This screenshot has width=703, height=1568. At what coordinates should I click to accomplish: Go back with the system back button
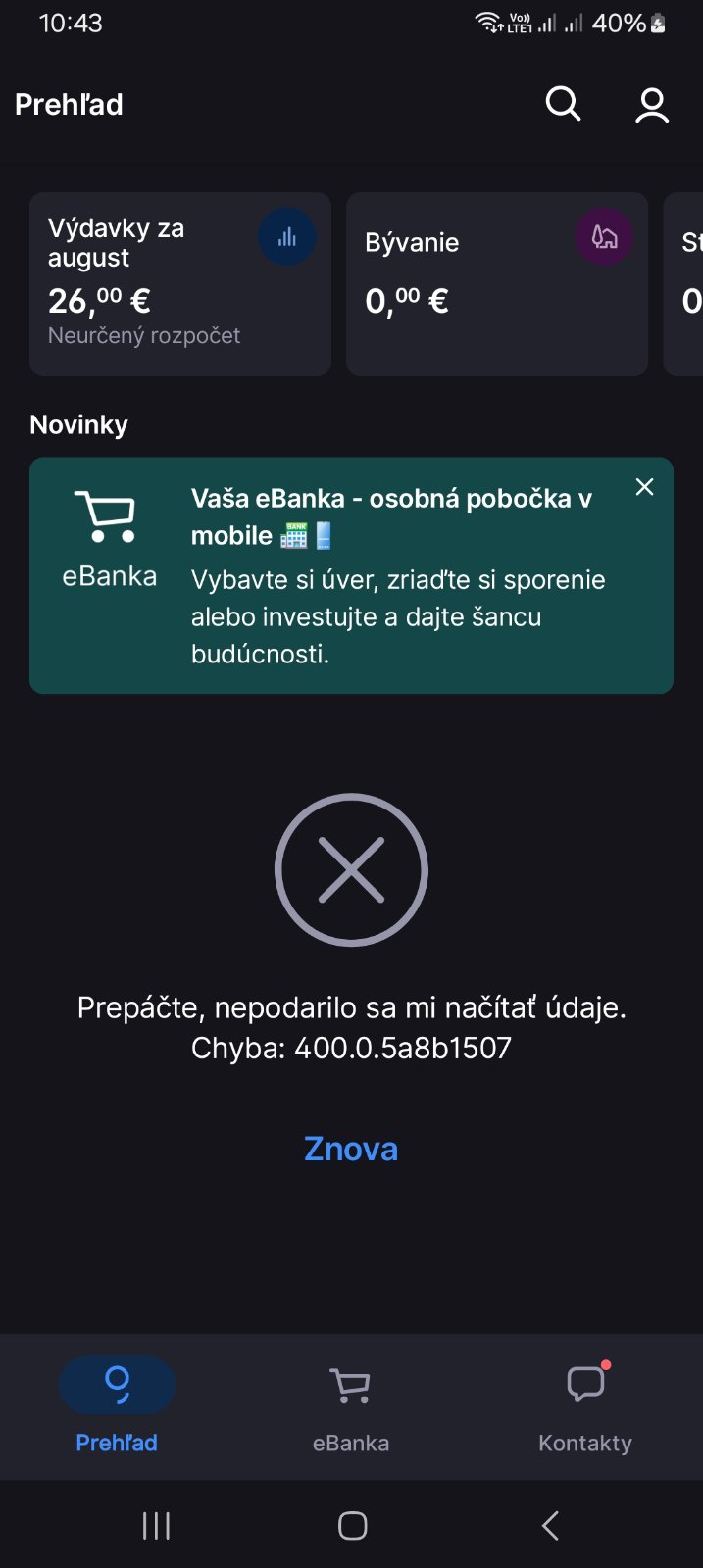[550, 1525]
